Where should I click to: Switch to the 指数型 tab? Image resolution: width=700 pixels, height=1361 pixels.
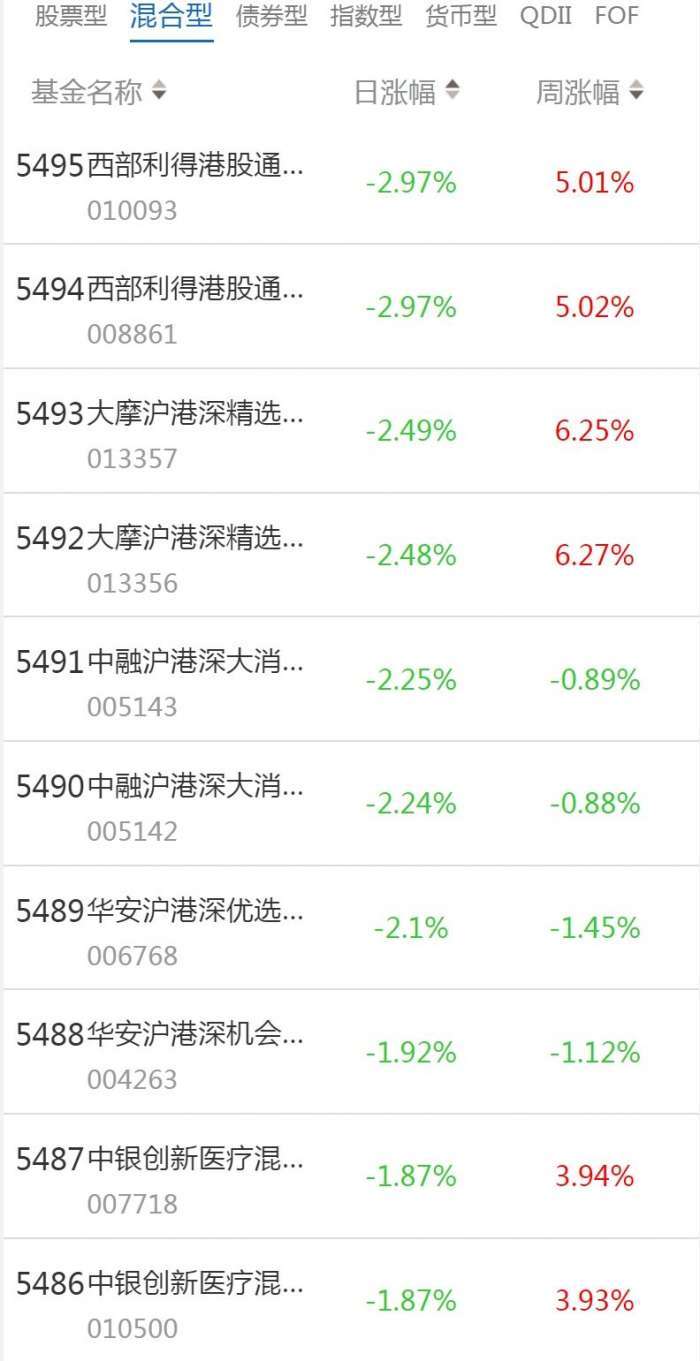coord(366,17)
